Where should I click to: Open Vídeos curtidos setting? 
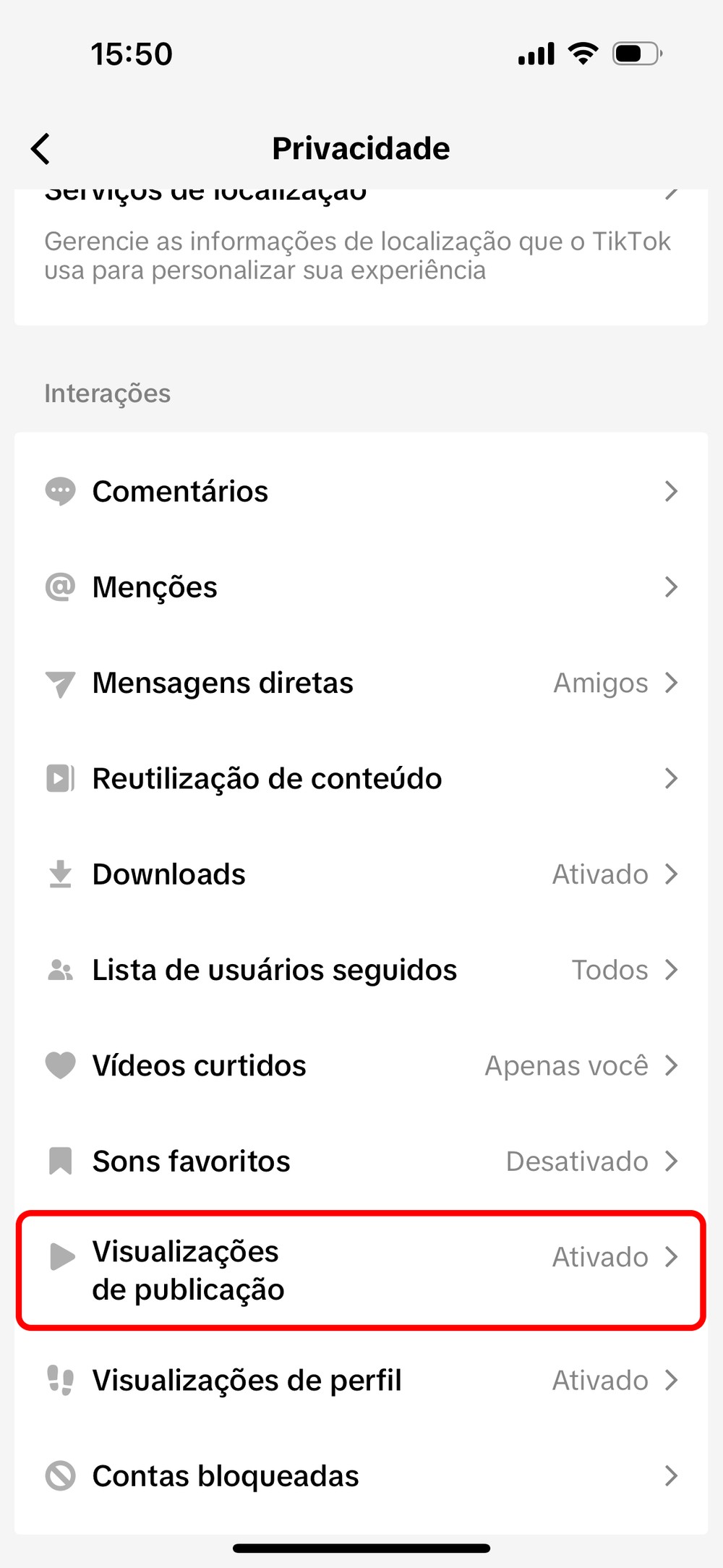[361, 1066]
